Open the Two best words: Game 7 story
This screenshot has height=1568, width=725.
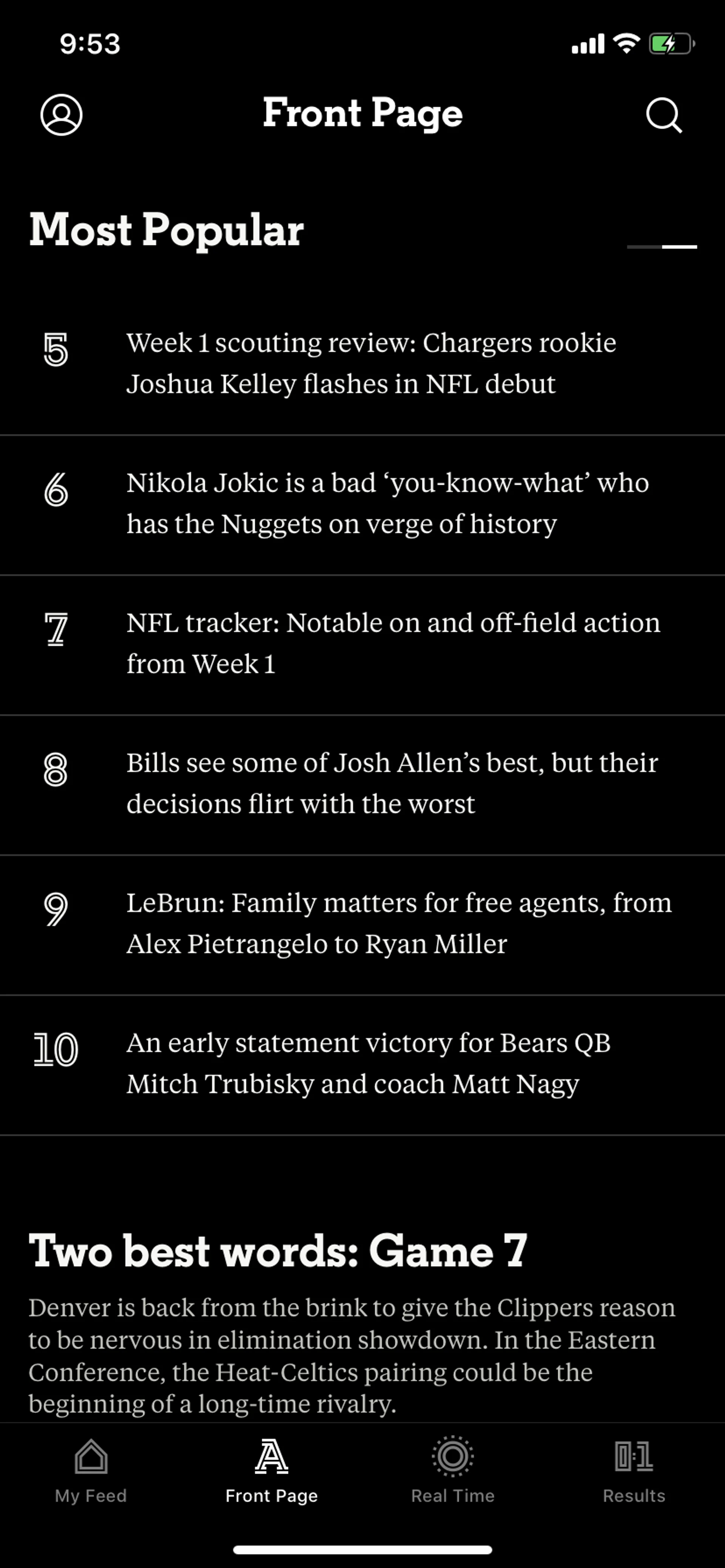click(278, 1251)
